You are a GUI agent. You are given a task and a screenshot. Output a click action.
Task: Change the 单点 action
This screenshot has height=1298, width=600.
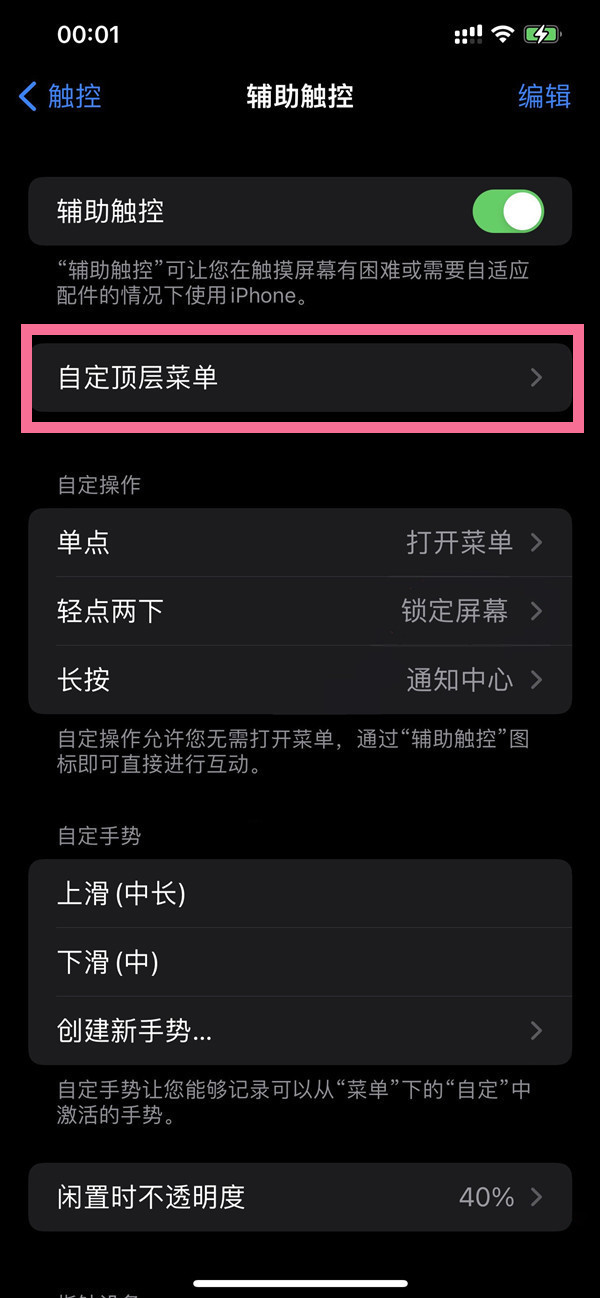300,543
